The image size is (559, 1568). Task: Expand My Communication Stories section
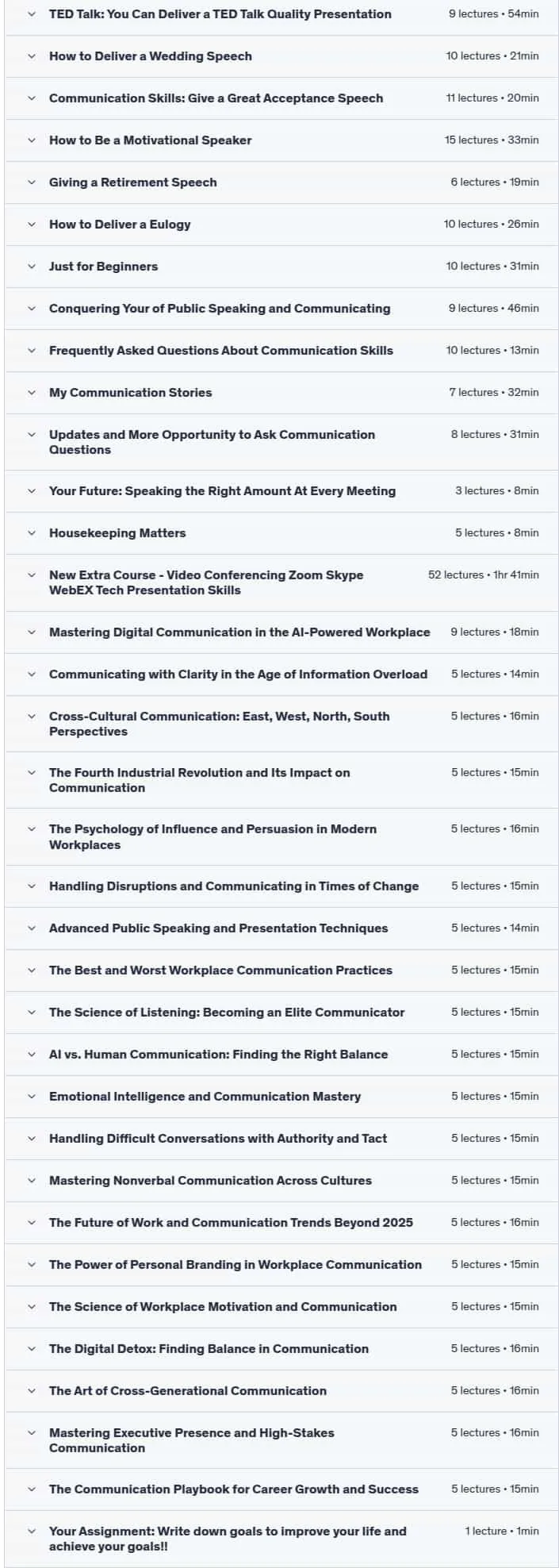281,393
